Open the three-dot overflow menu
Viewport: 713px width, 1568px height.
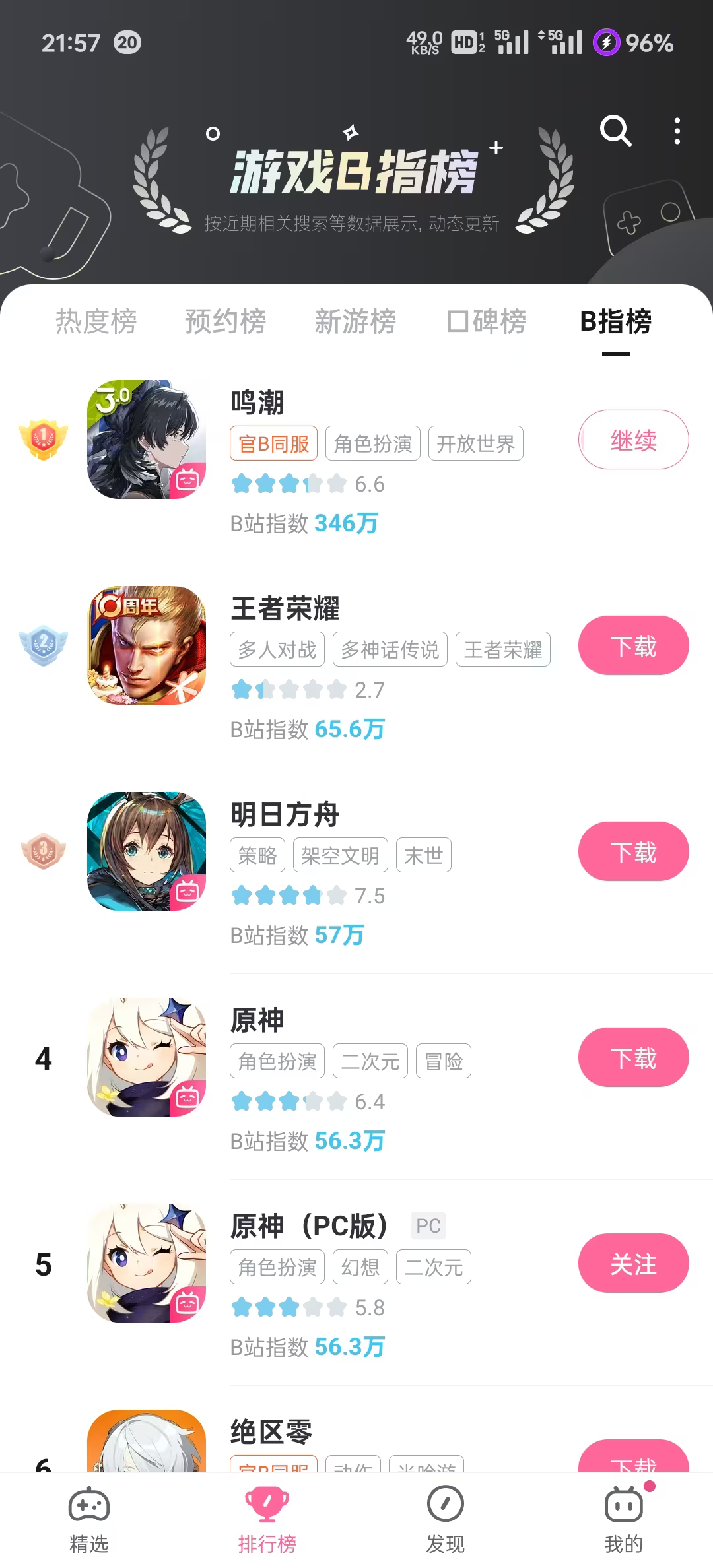point(677,131)
